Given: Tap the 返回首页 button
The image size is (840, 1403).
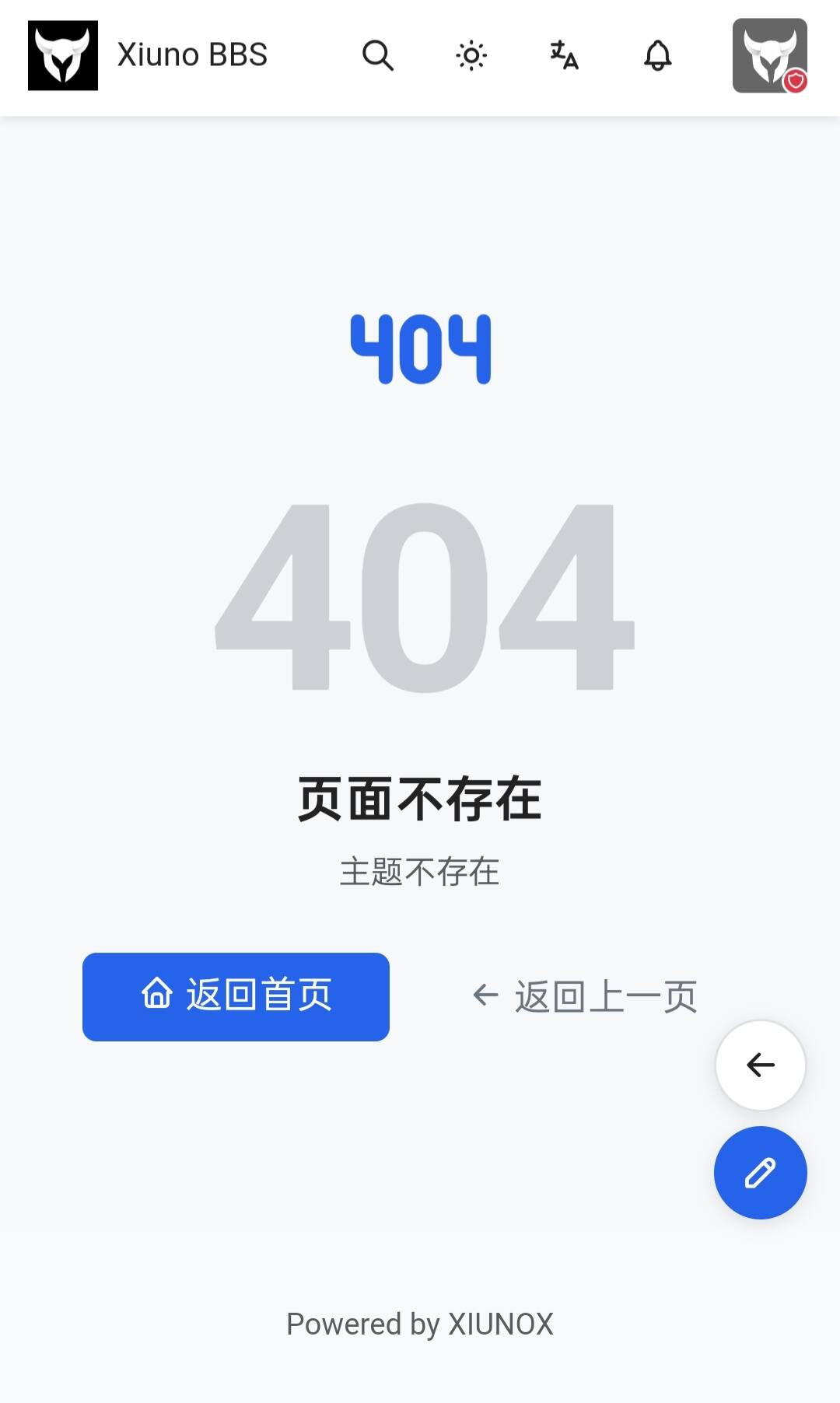Looking at the screenshot, I should tap(236, 996).
